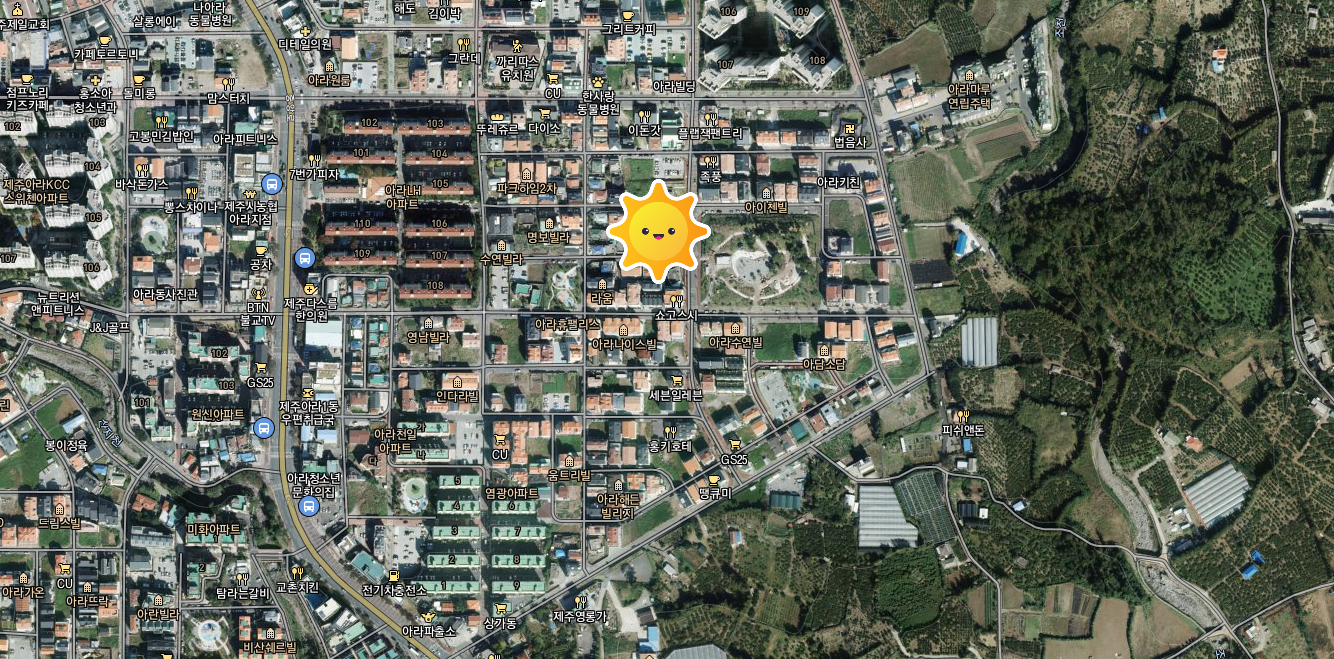
Task: Tap the sun-shaped marker on the map
Action: pos(657,232)
